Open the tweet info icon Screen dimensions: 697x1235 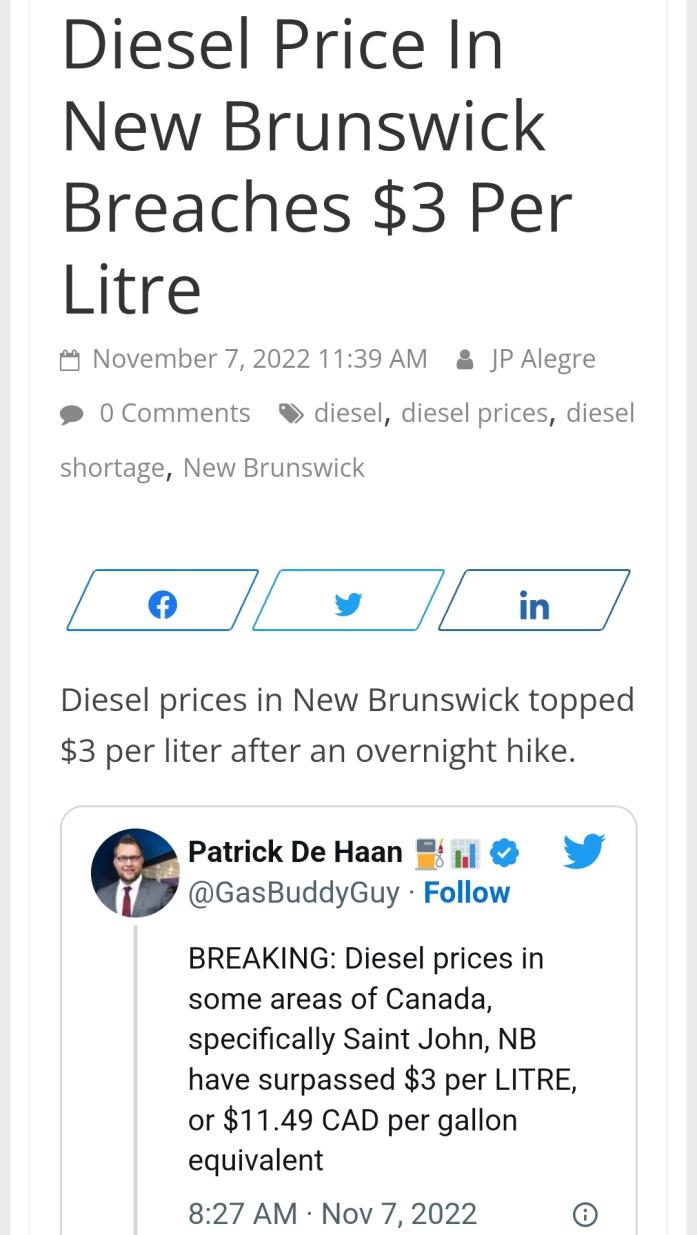[x=585, y=1214]
